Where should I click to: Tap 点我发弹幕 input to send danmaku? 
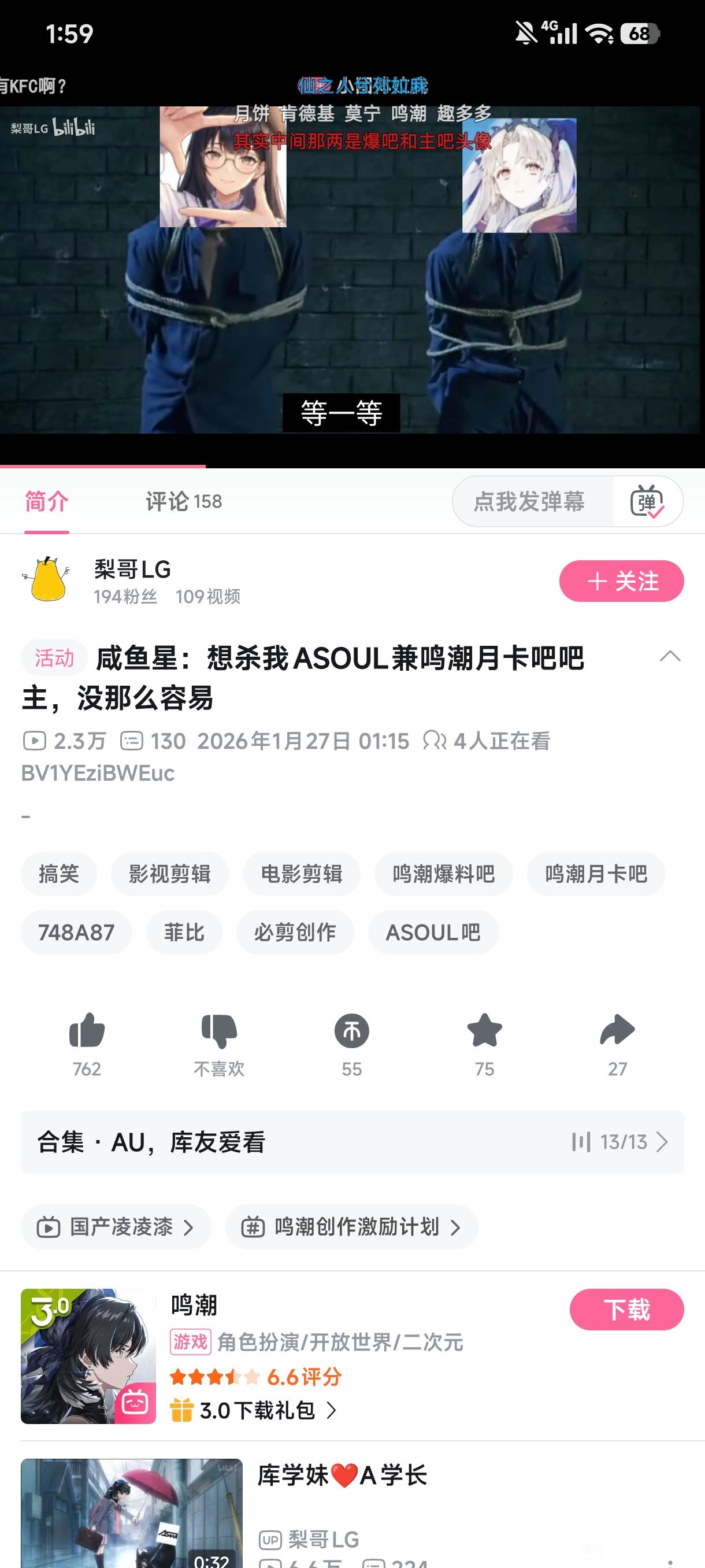[529, 502]
